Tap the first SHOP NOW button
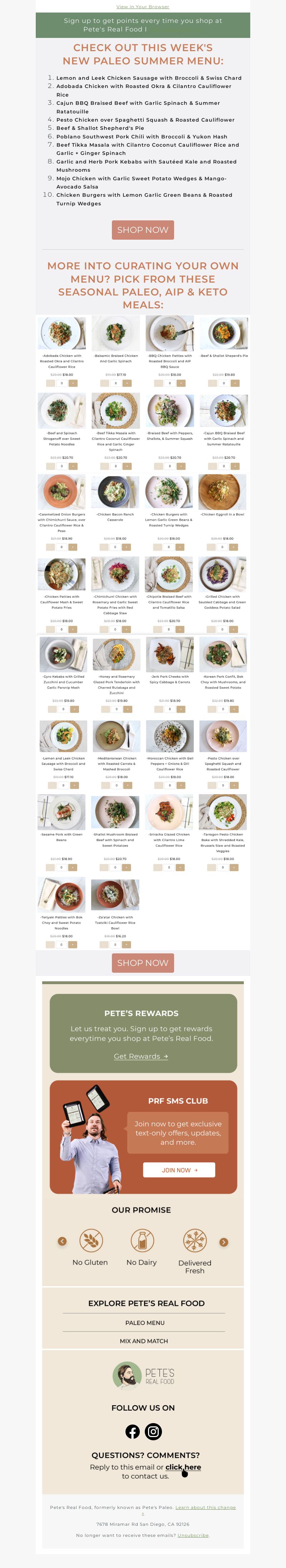The image size is (286, 1568). [142, 229]
